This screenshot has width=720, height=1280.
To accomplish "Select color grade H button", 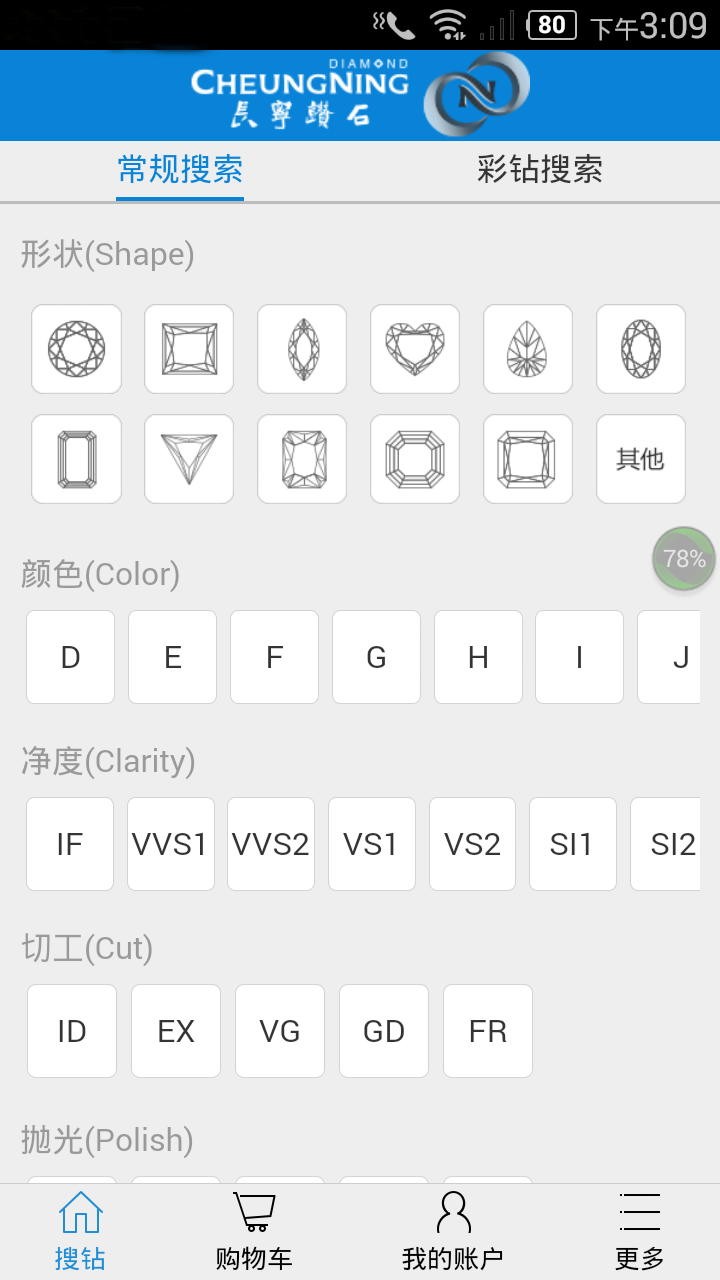I will coord(477,657).
